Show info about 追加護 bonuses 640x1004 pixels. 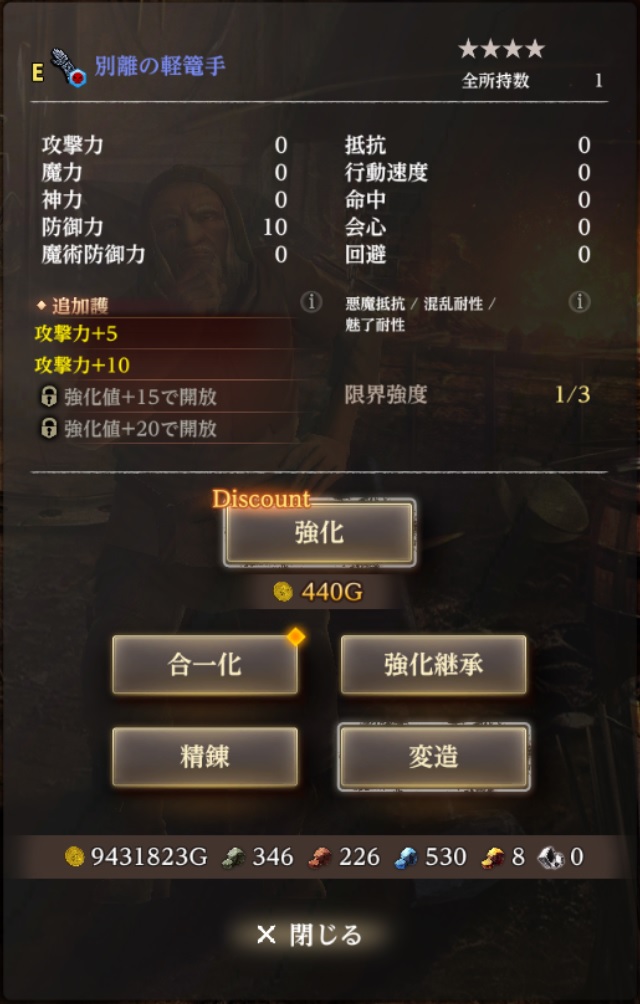(311, 301)
